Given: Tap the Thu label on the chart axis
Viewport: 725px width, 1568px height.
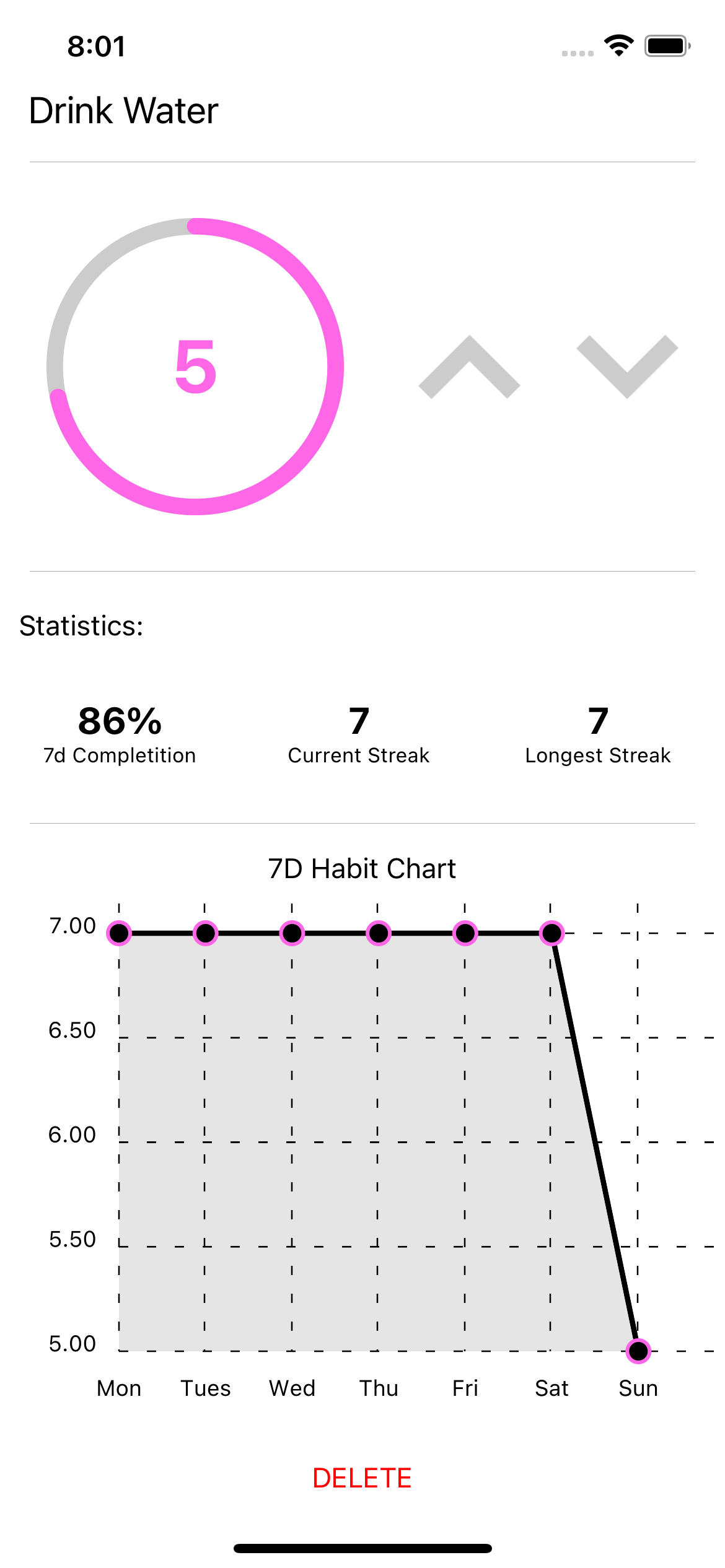Looking at the screenshot, I should click(x=379, y=1388).
